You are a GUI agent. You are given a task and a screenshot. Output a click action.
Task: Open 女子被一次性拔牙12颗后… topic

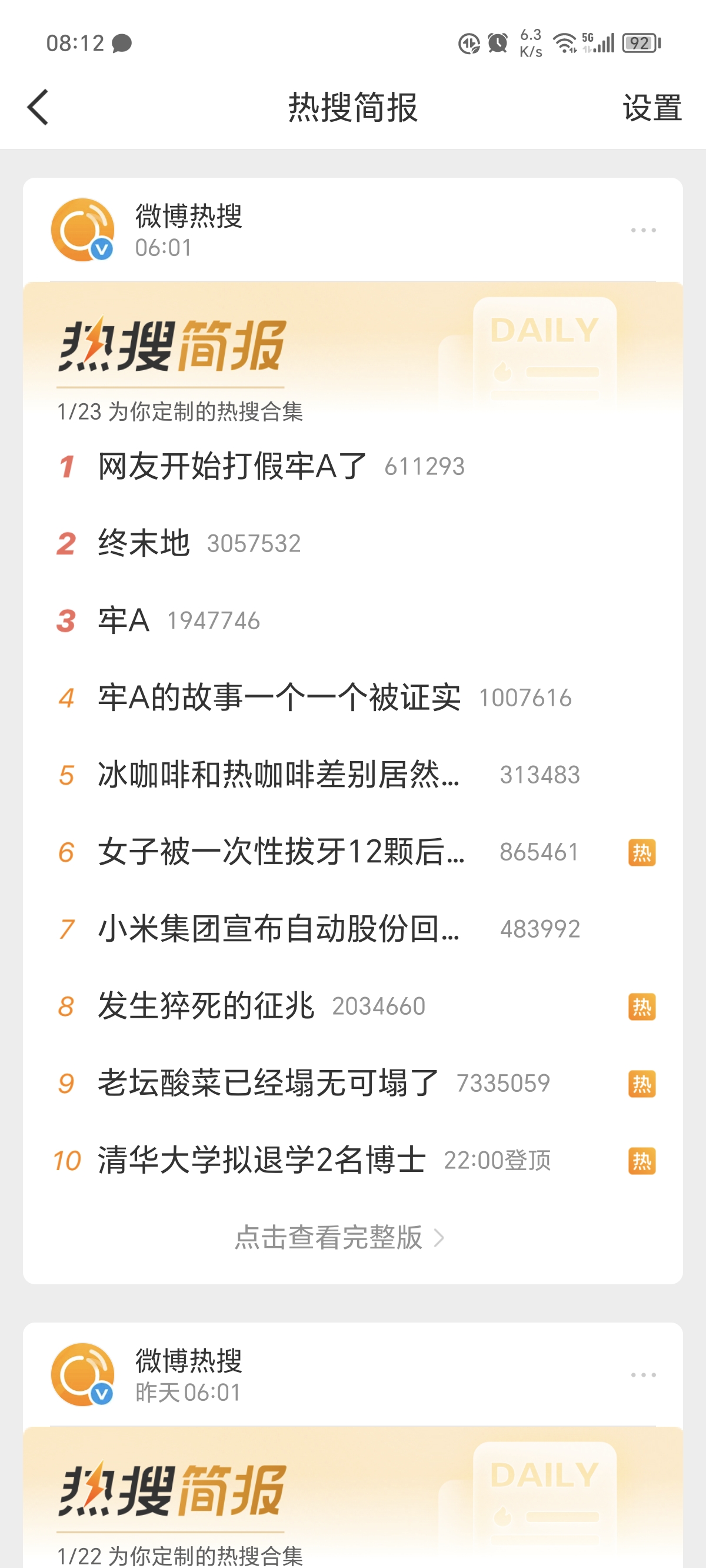click(x=281, y=852)
